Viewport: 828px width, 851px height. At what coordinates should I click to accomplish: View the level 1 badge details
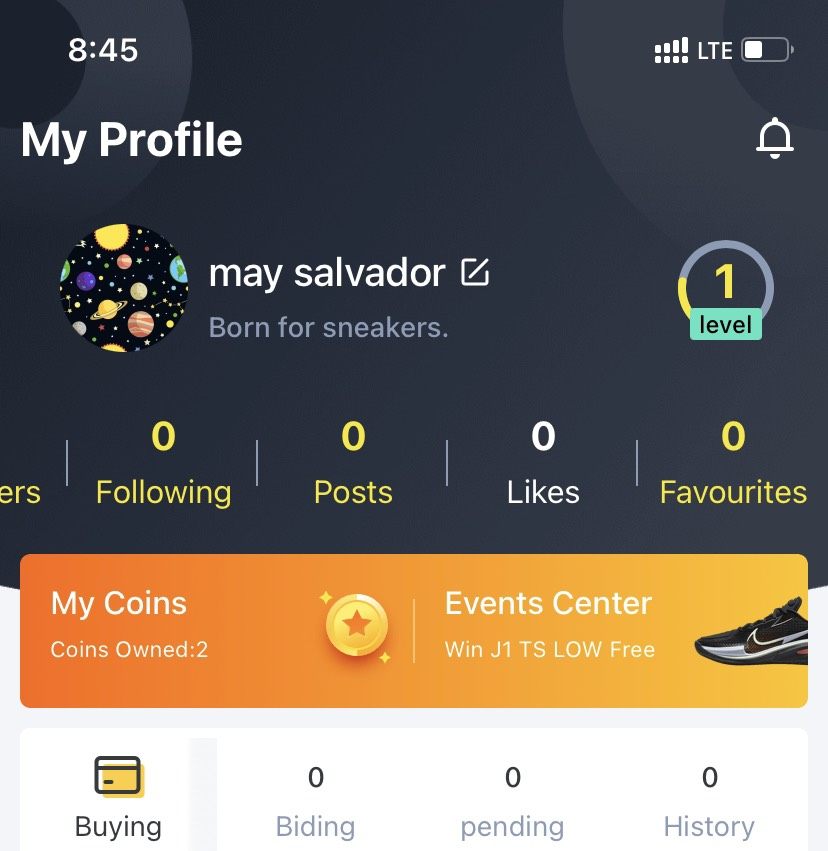[725, 290]
